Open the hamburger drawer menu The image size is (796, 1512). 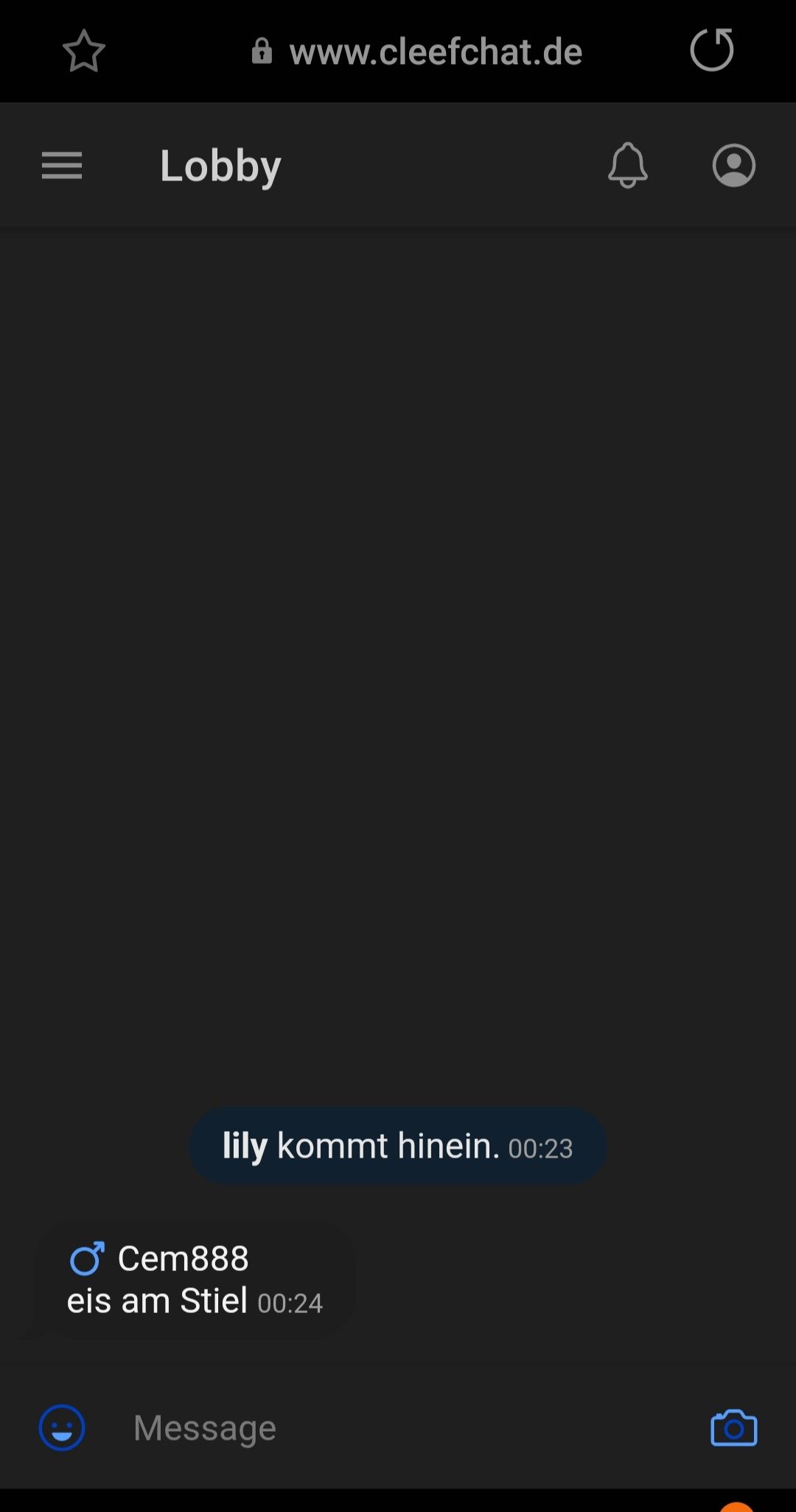(x=62, y=165)
